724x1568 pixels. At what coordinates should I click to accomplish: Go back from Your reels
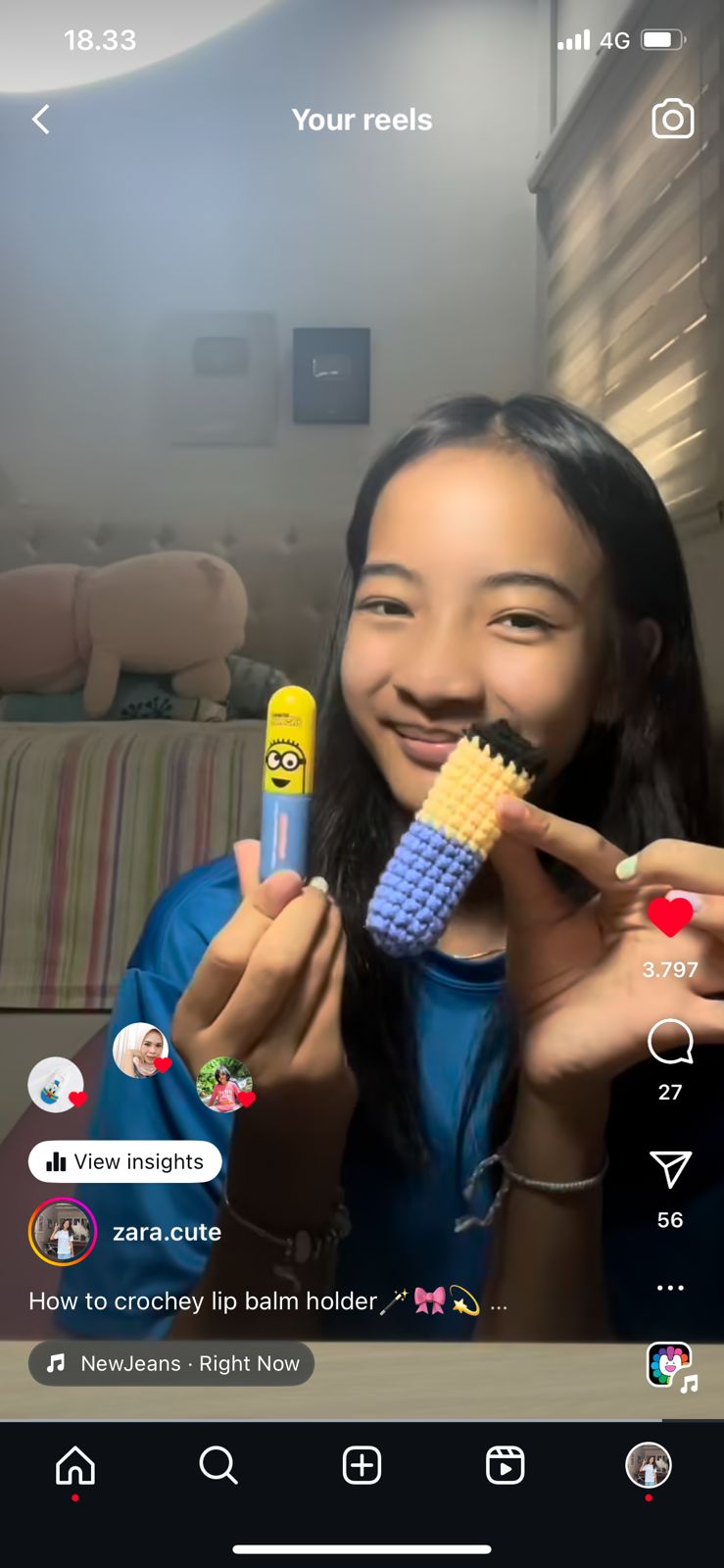point(41,120)
